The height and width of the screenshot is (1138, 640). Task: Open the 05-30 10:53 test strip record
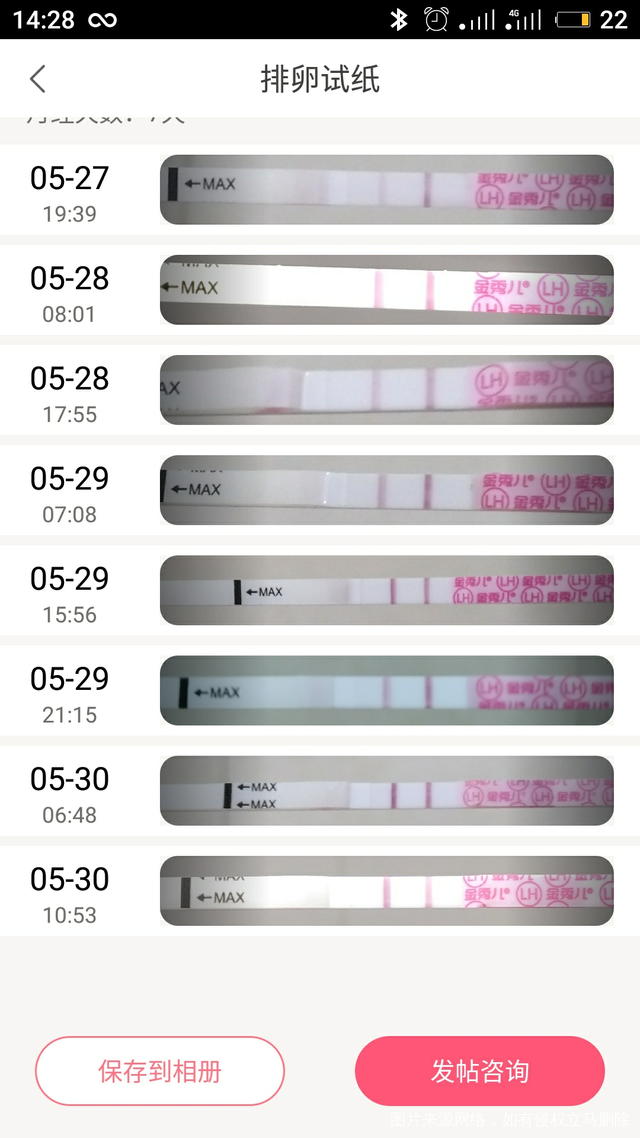pyautogui.click(x=386, y=890)
